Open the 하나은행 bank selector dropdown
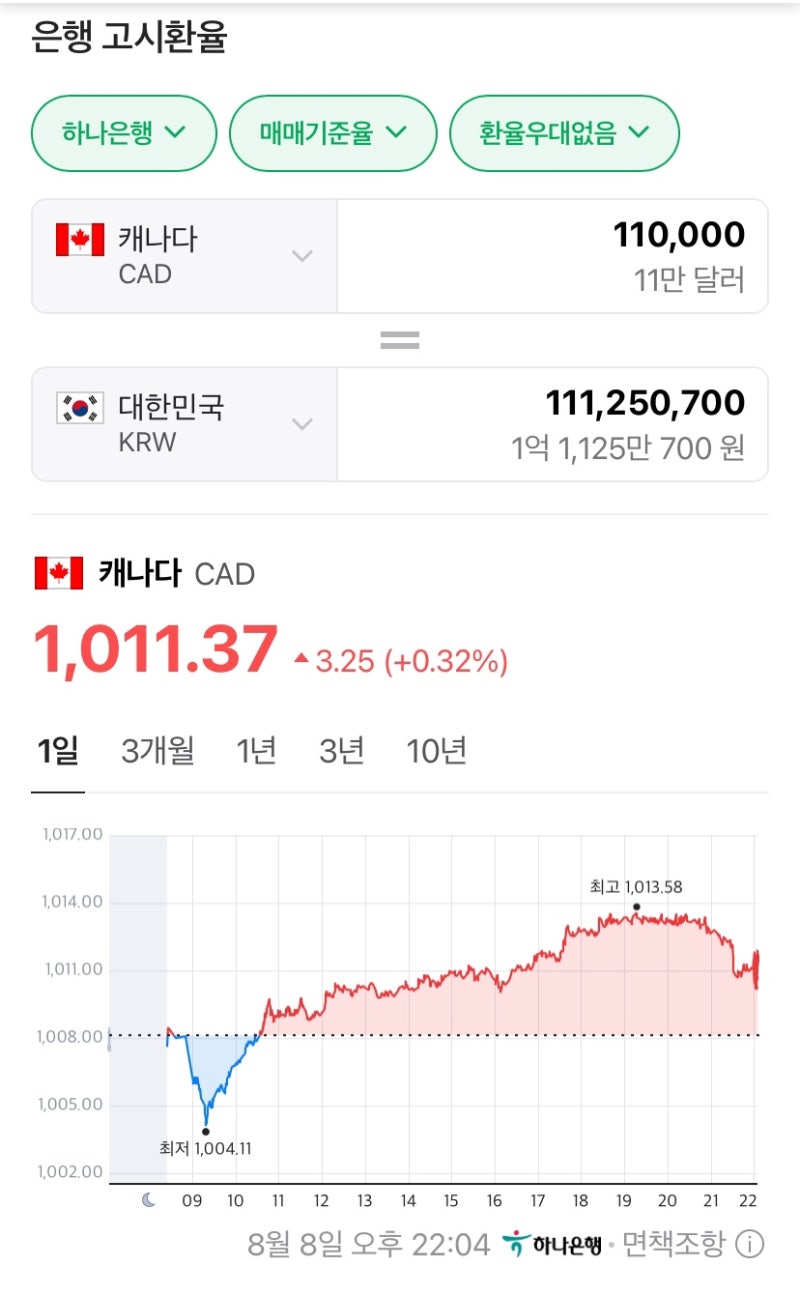The image size is (800, 1295). coord(122,132)
